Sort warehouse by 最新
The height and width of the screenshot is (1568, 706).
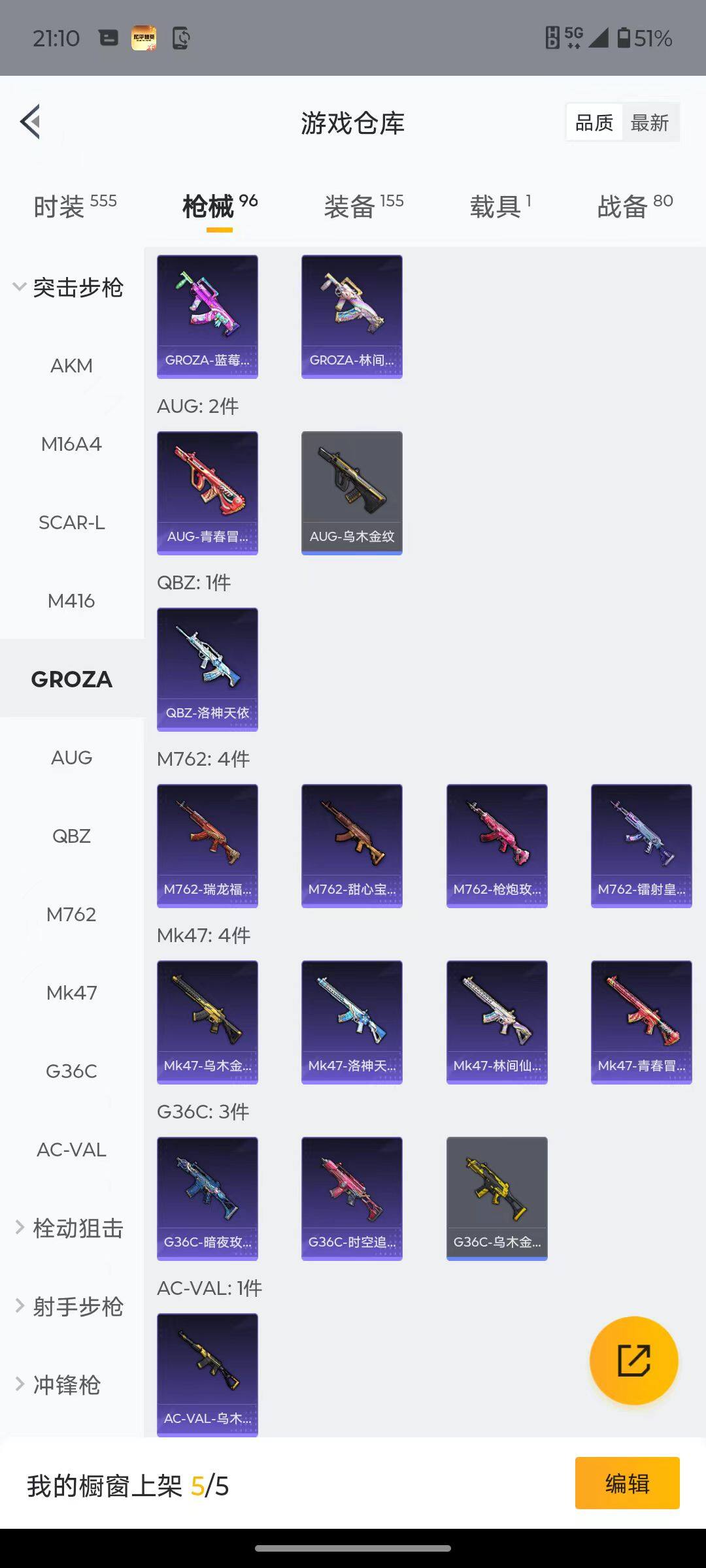649,123
